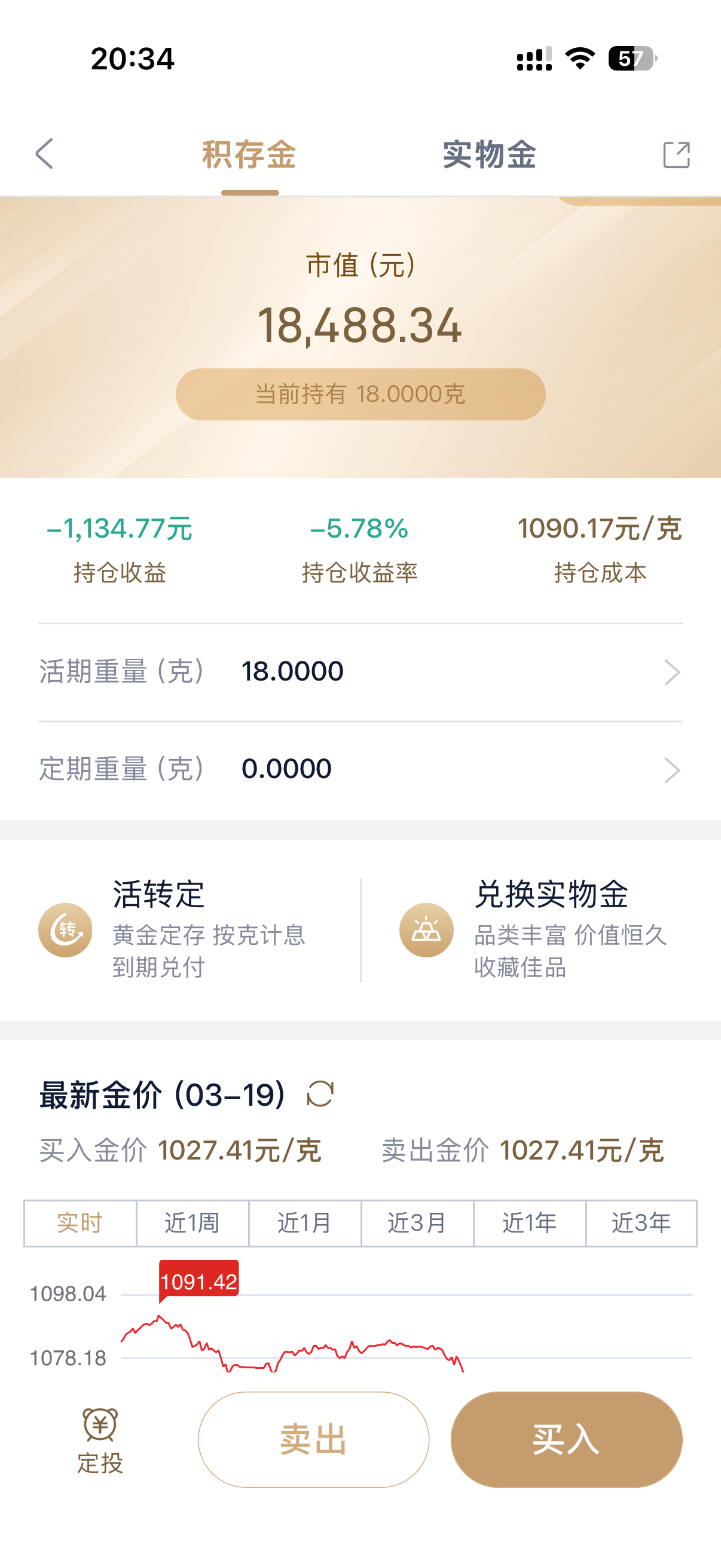Screen dimensions: 721x1568
Task: Show the 近1周 price chart
Action: [193, 1223]
